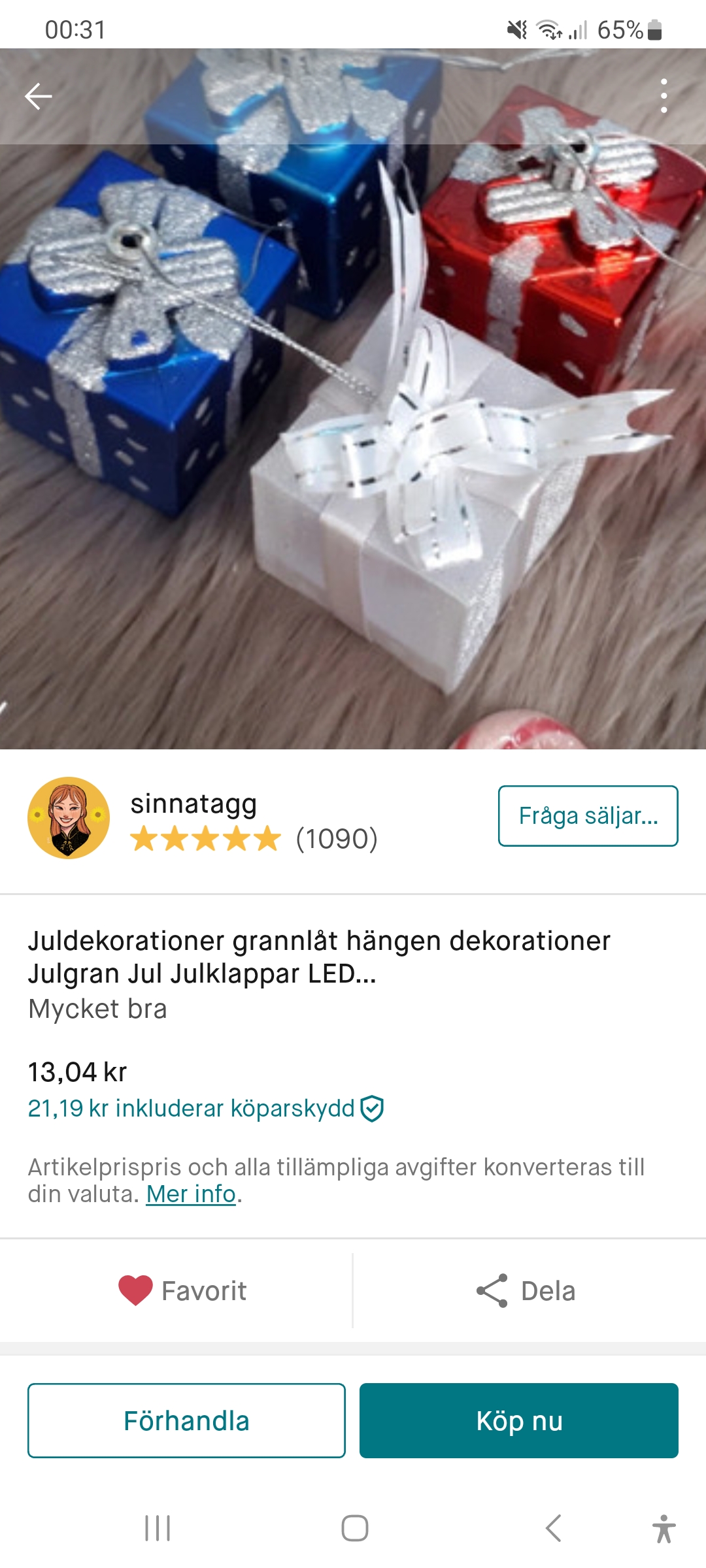Viewport: 706px width, 1568px height.
Task: Toggle Favorit for this listing
Action: pyautogui.click(x=182, y=1291)
